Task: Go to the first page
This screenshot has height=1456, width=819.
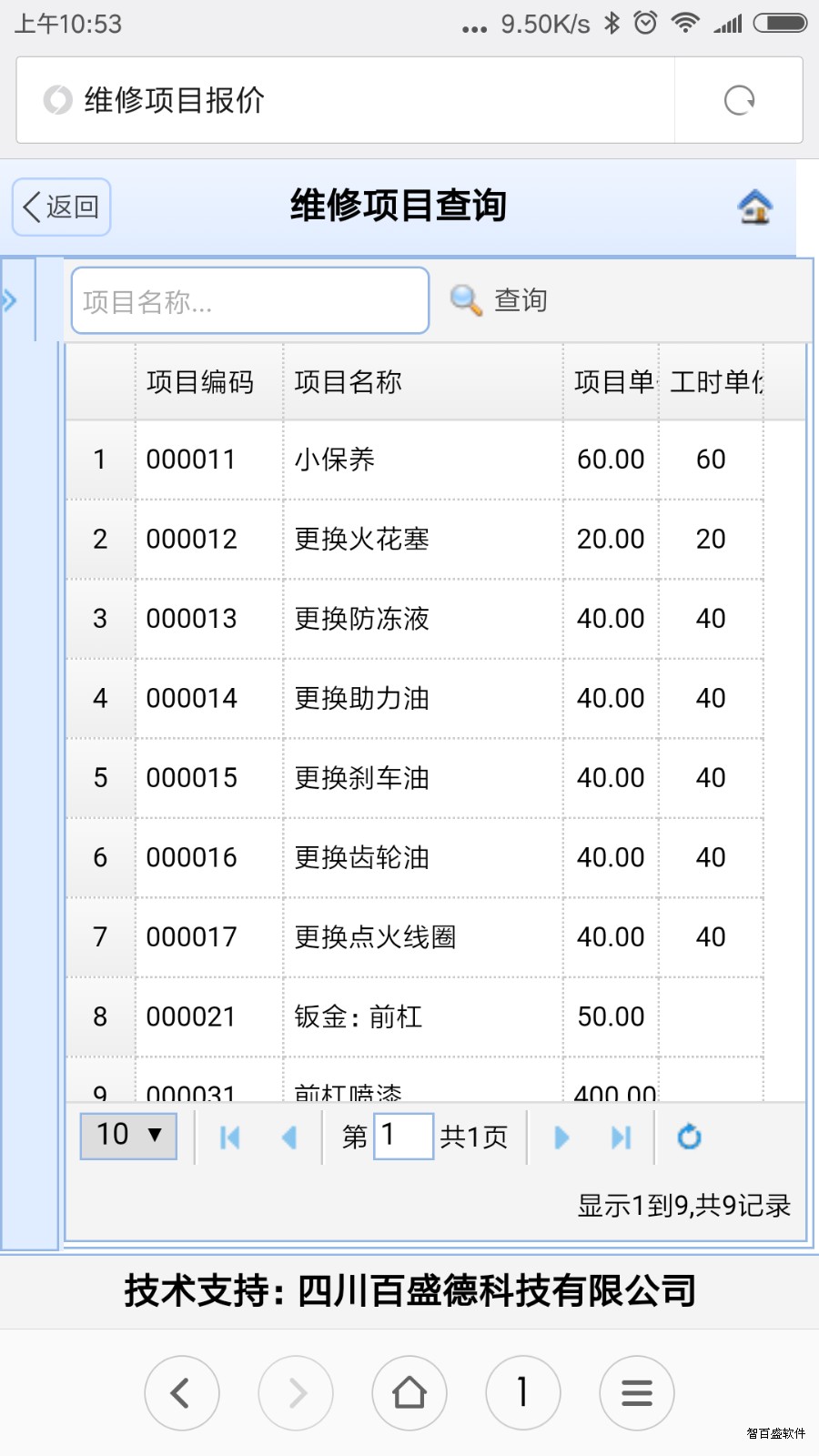Action: pyautogui.click(x=230, y=1137)
